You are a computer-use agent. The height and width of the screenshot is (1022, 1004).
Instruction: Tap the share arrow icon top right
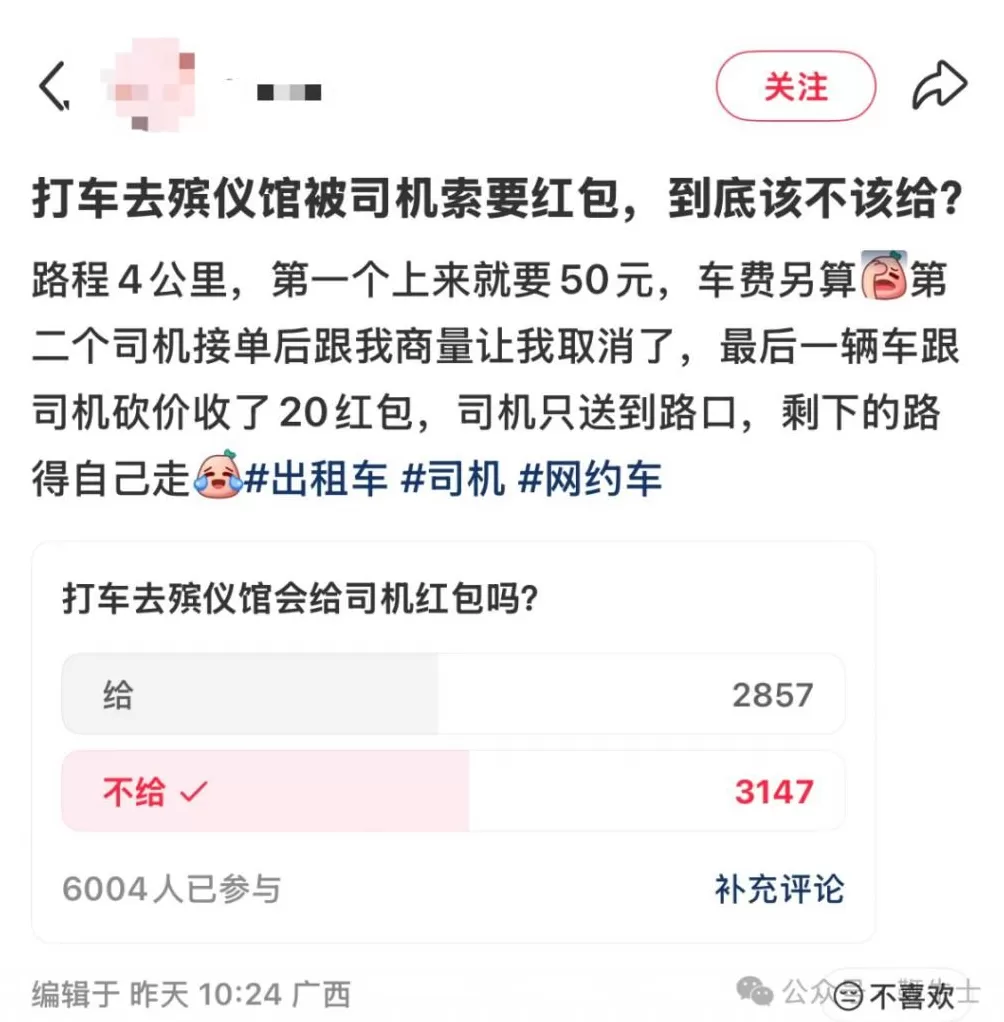tap(938, 84)
